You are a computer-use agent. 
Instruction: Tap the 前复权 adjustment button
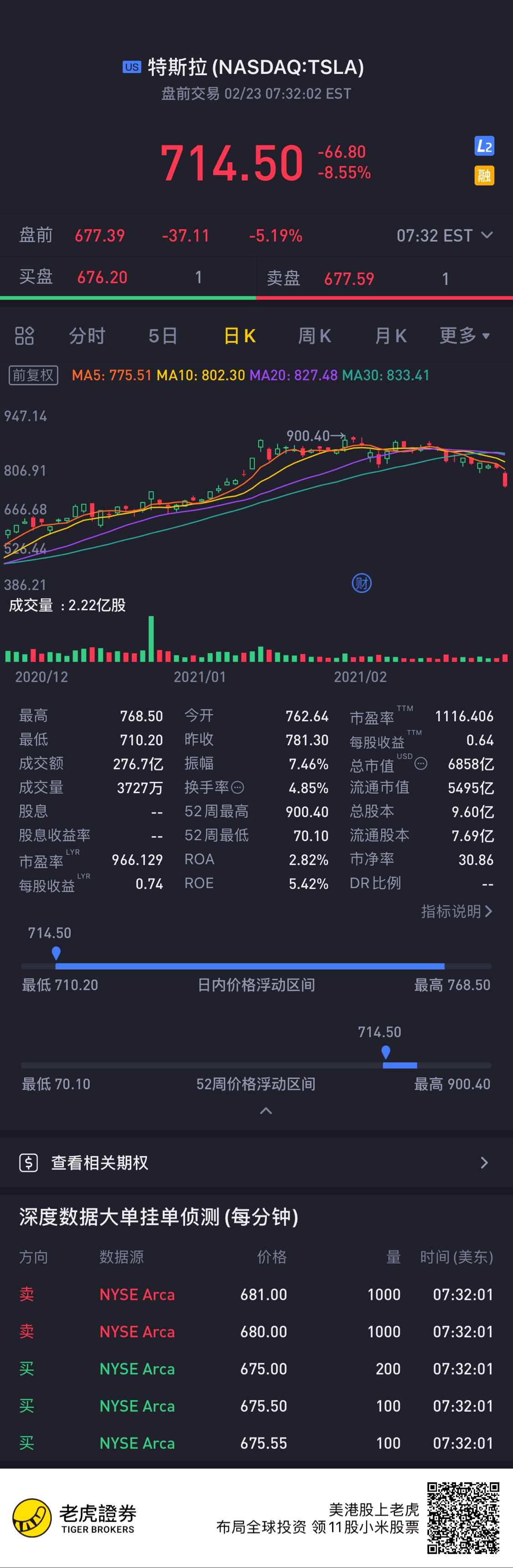[33, 375]
